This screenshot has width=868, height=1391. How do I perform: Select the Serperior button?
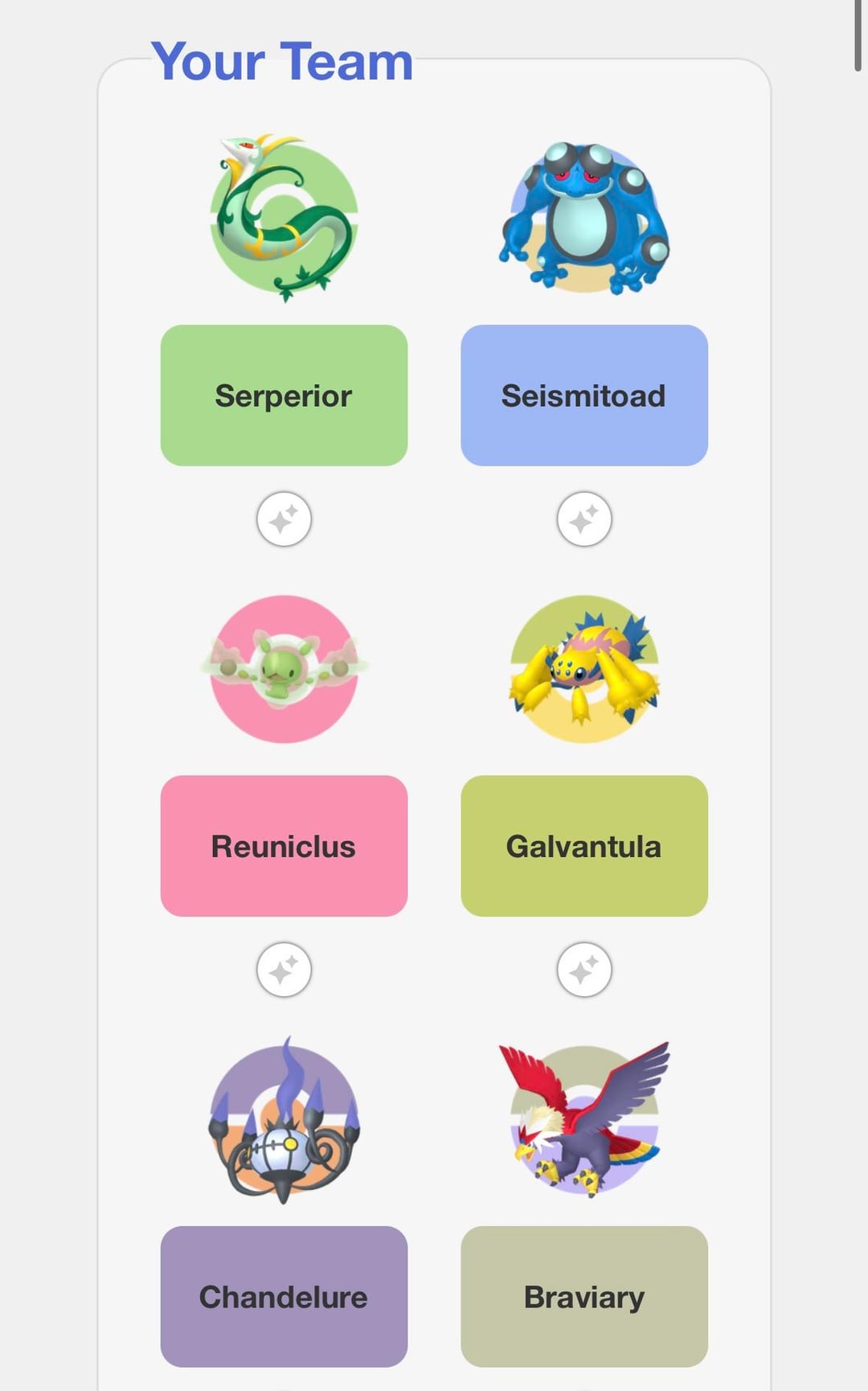(284, 395)
